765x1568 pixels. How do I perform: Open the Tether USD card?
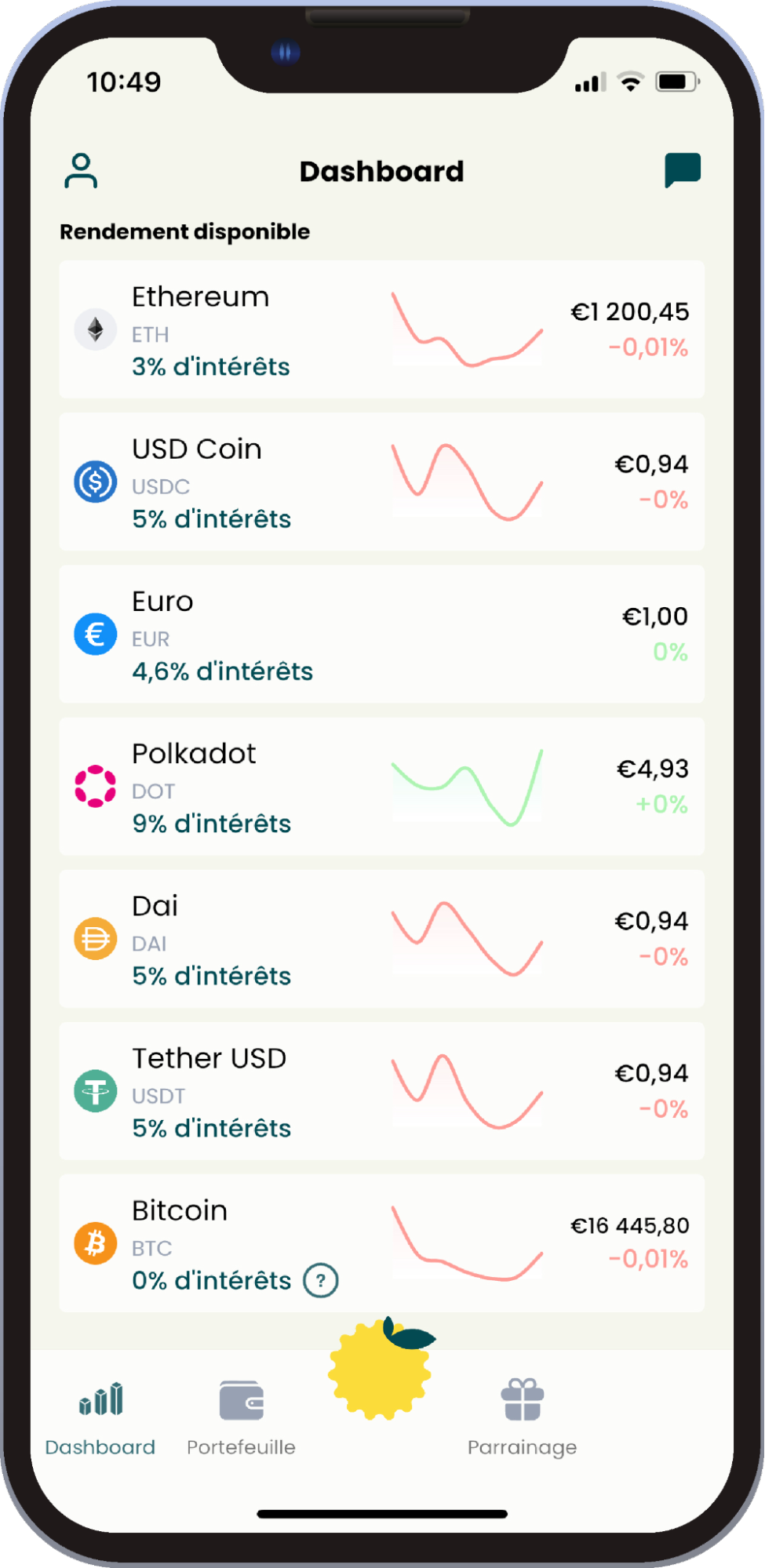pyautogui.click(x=381, y=1090)
